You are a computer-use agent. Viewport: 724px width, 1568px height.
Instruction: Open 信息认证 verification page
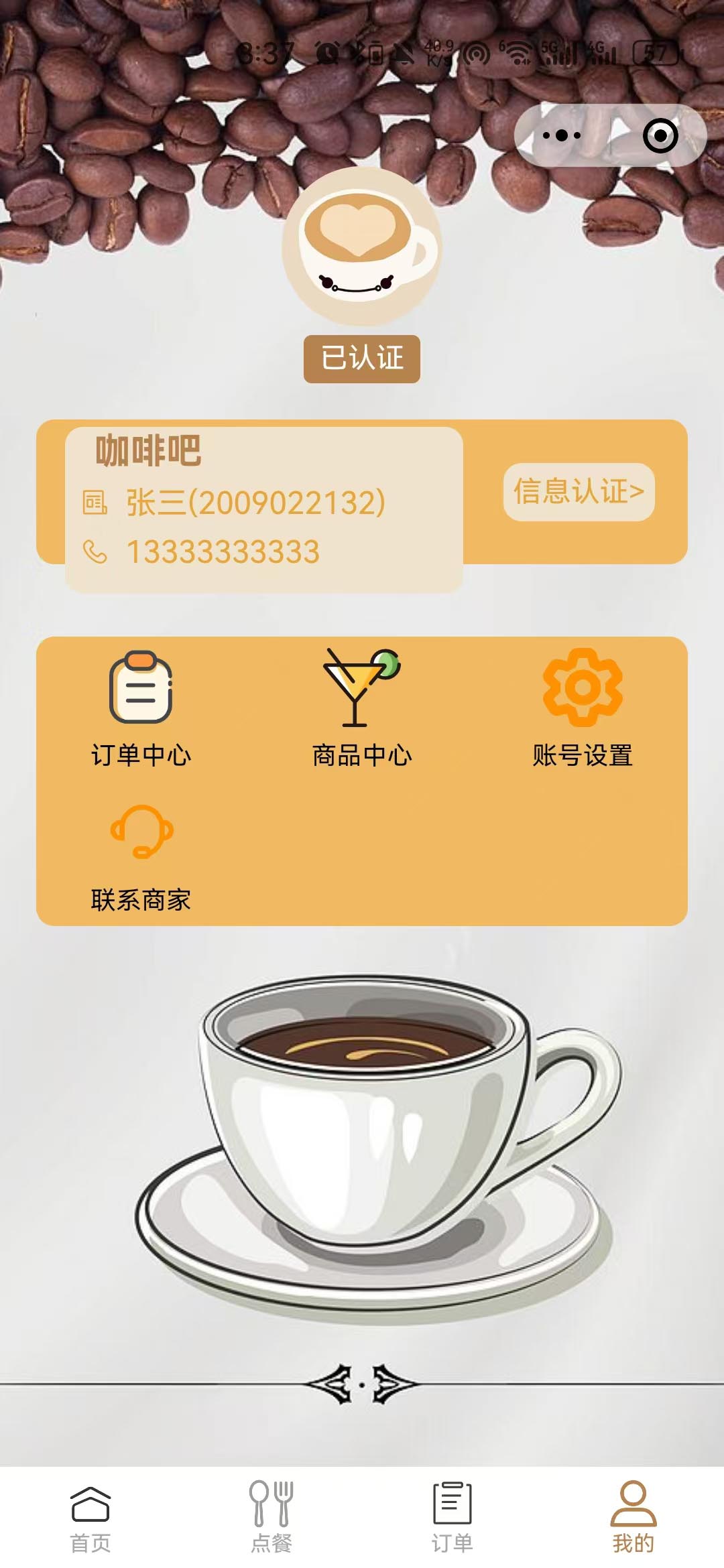(579, 491)
